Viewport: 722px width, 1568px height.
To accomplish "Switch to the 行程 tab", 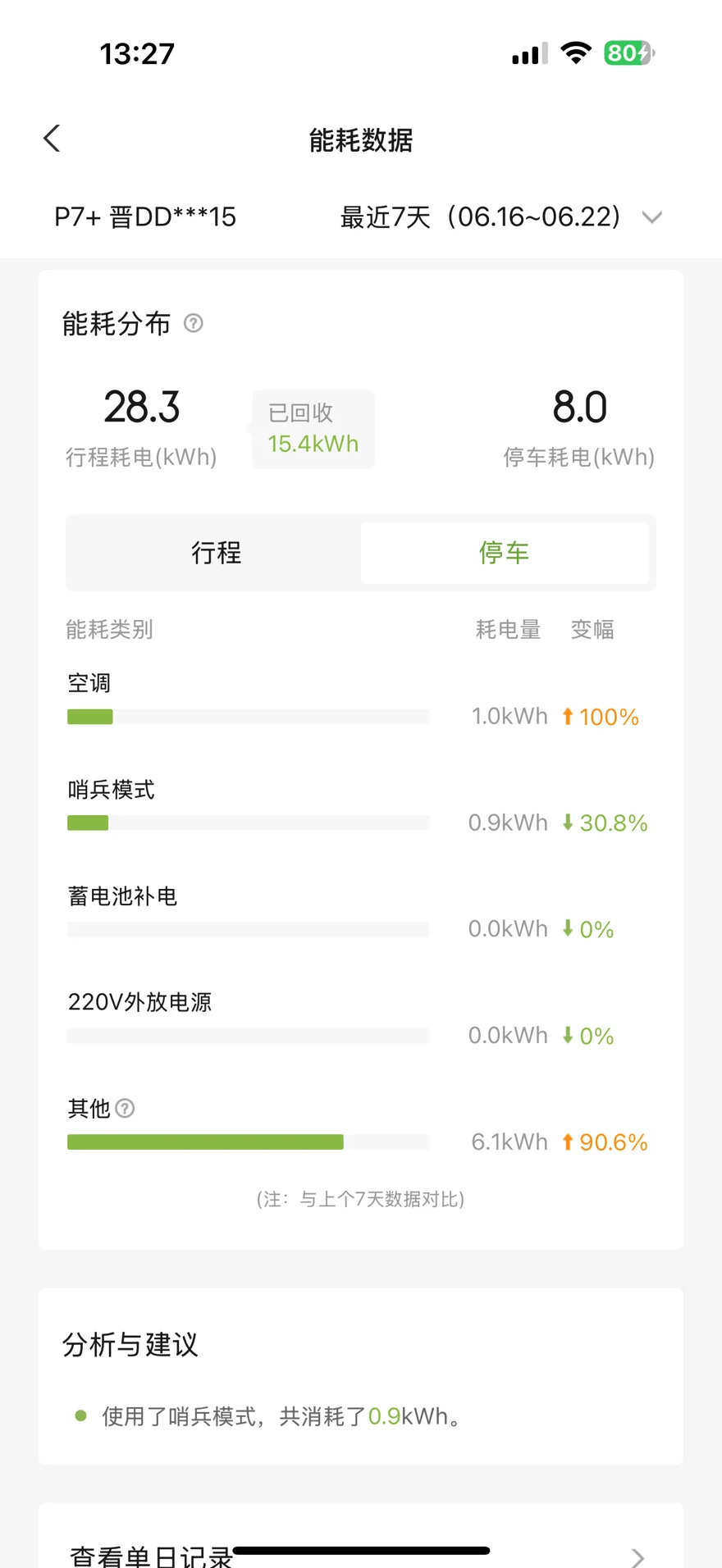I will click(217, 553).
